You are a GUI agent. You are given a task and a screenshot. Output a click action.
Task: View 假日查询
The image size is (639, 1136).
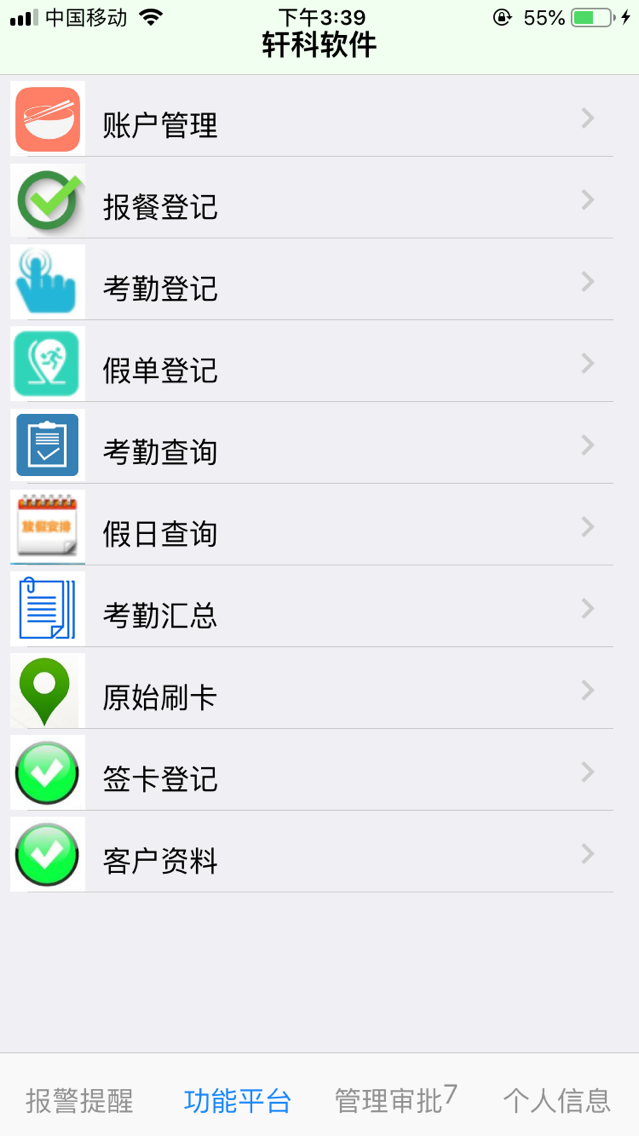click(320, 527)
